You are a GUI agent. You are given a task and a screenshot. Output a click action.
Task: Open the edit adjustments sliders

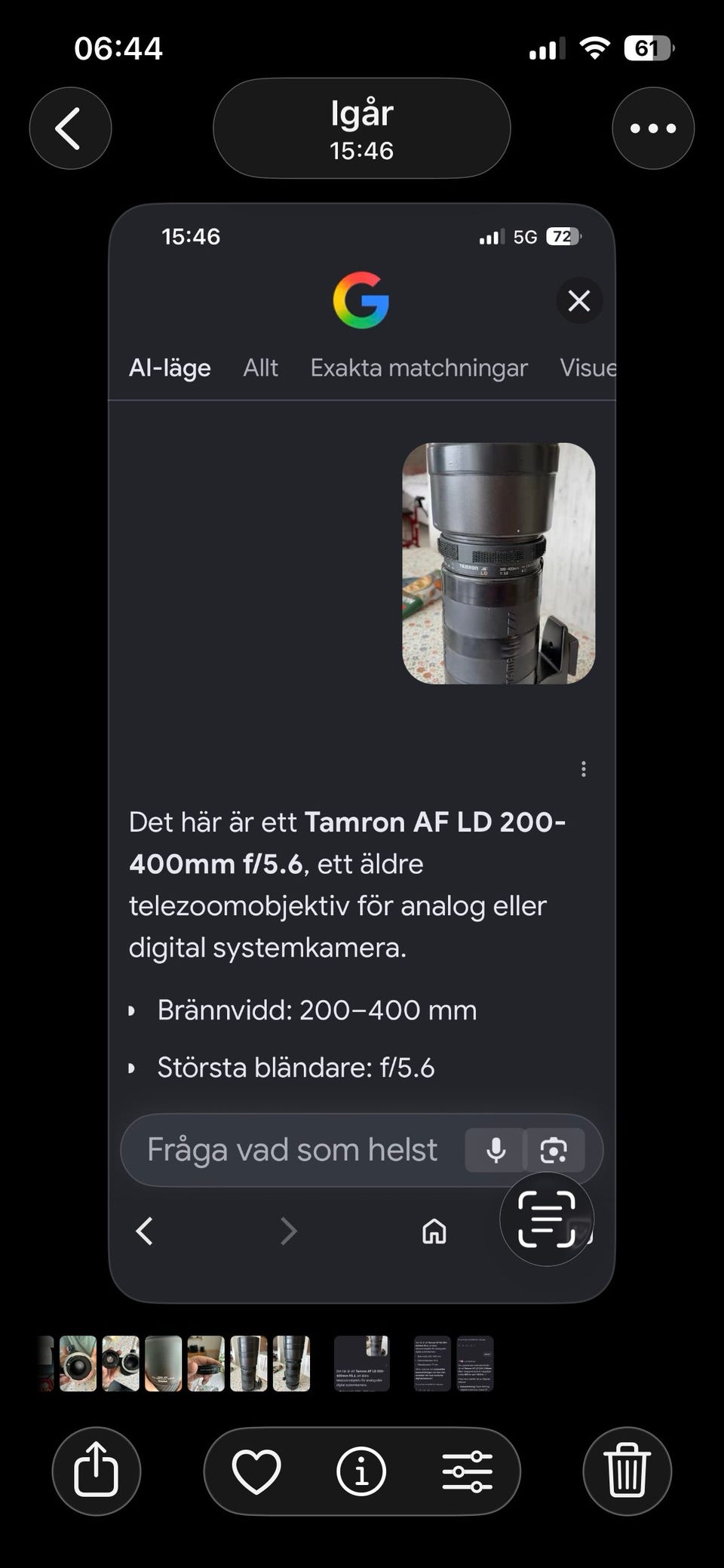pyautogui.click(x=468, y=1471)
